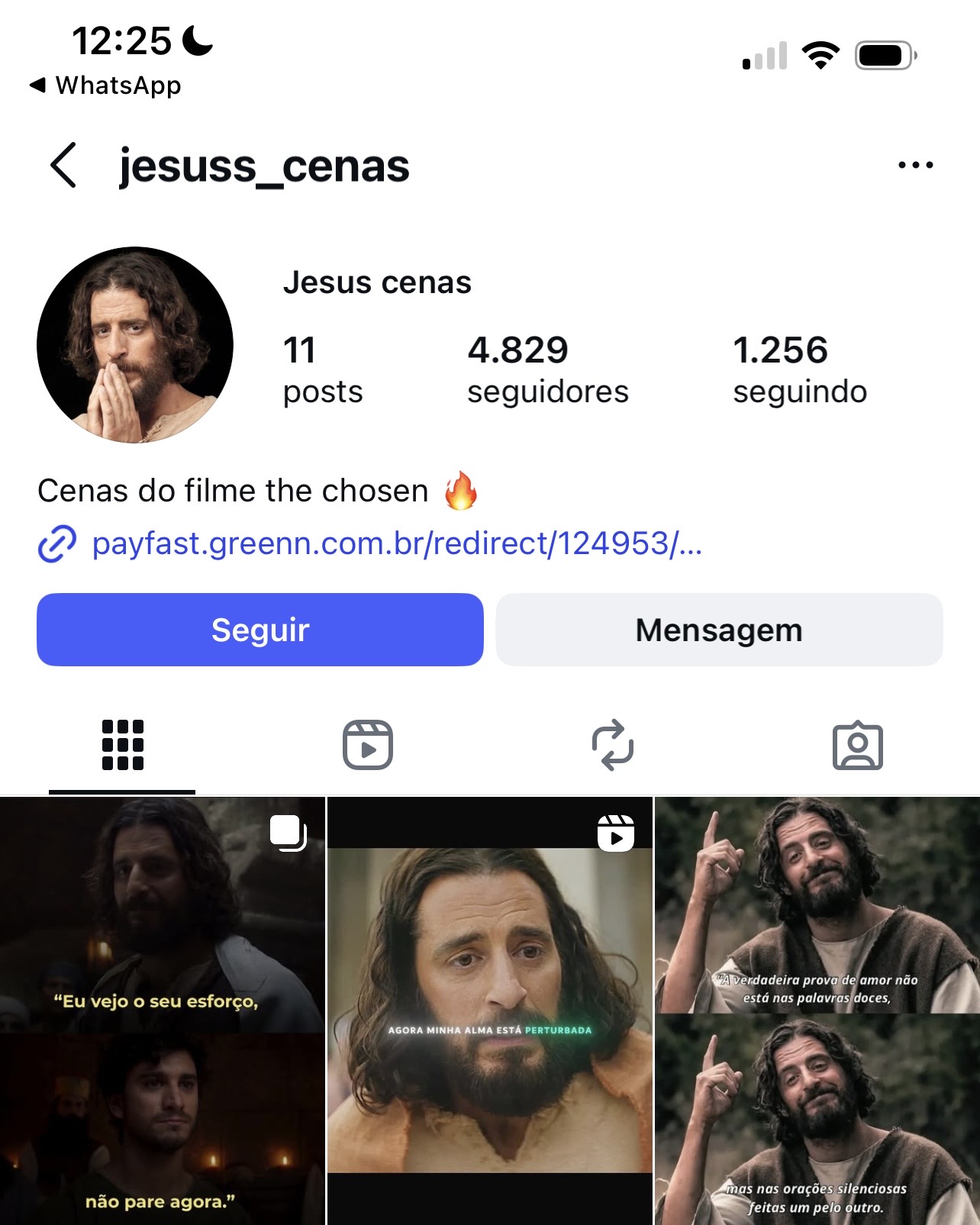Open the "A verdadeira prova de amor" post
This screenshot has height=1225, width=980.
pyautogui.click(x=817, y=1011)
